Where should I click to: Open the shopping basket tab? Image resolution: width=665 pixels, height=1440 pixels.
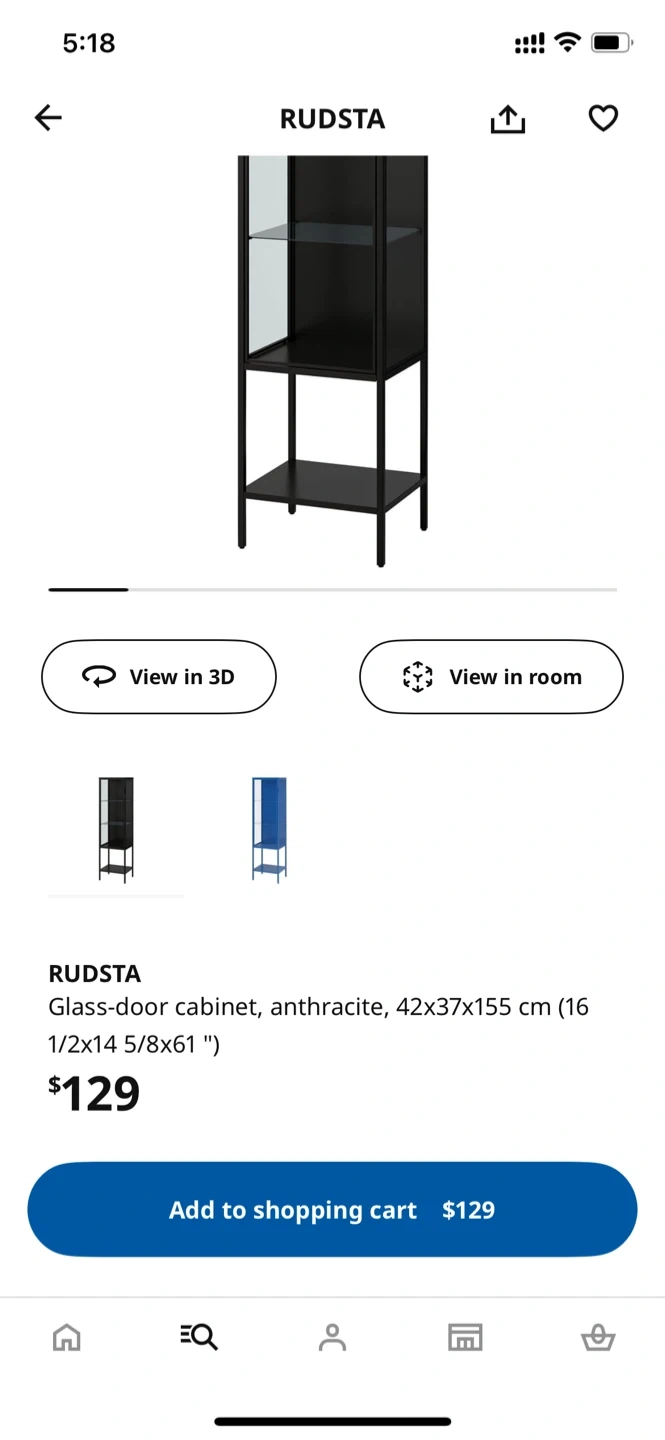tap(598, 1337)
